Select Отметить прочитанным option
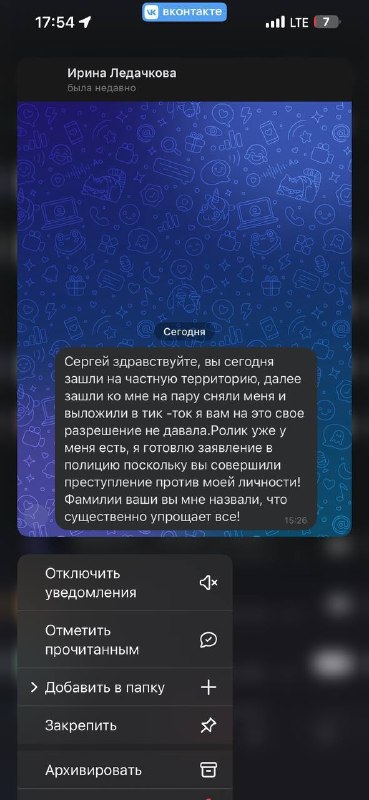 pos(125,640)
